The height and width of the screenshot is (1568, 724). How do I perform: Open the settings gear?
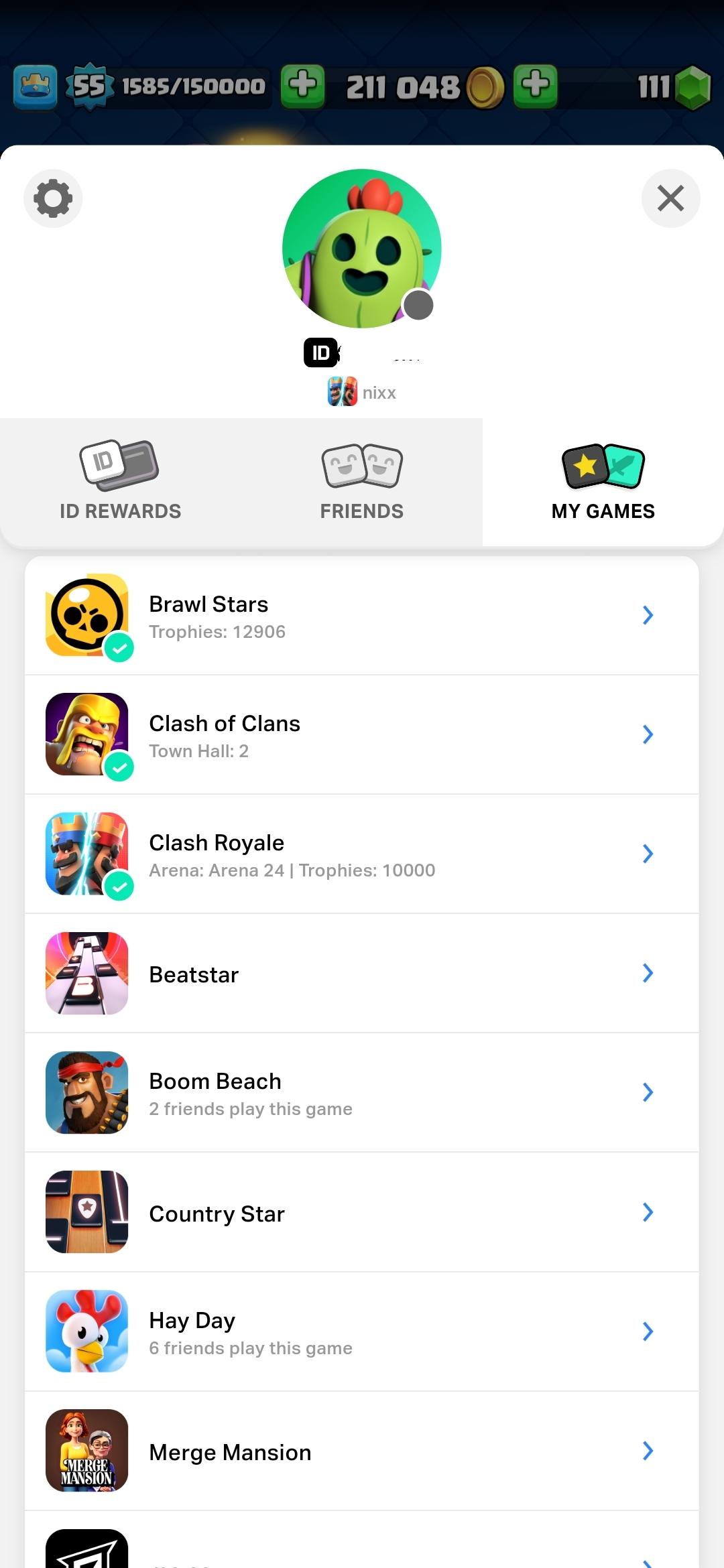point(53,198)
